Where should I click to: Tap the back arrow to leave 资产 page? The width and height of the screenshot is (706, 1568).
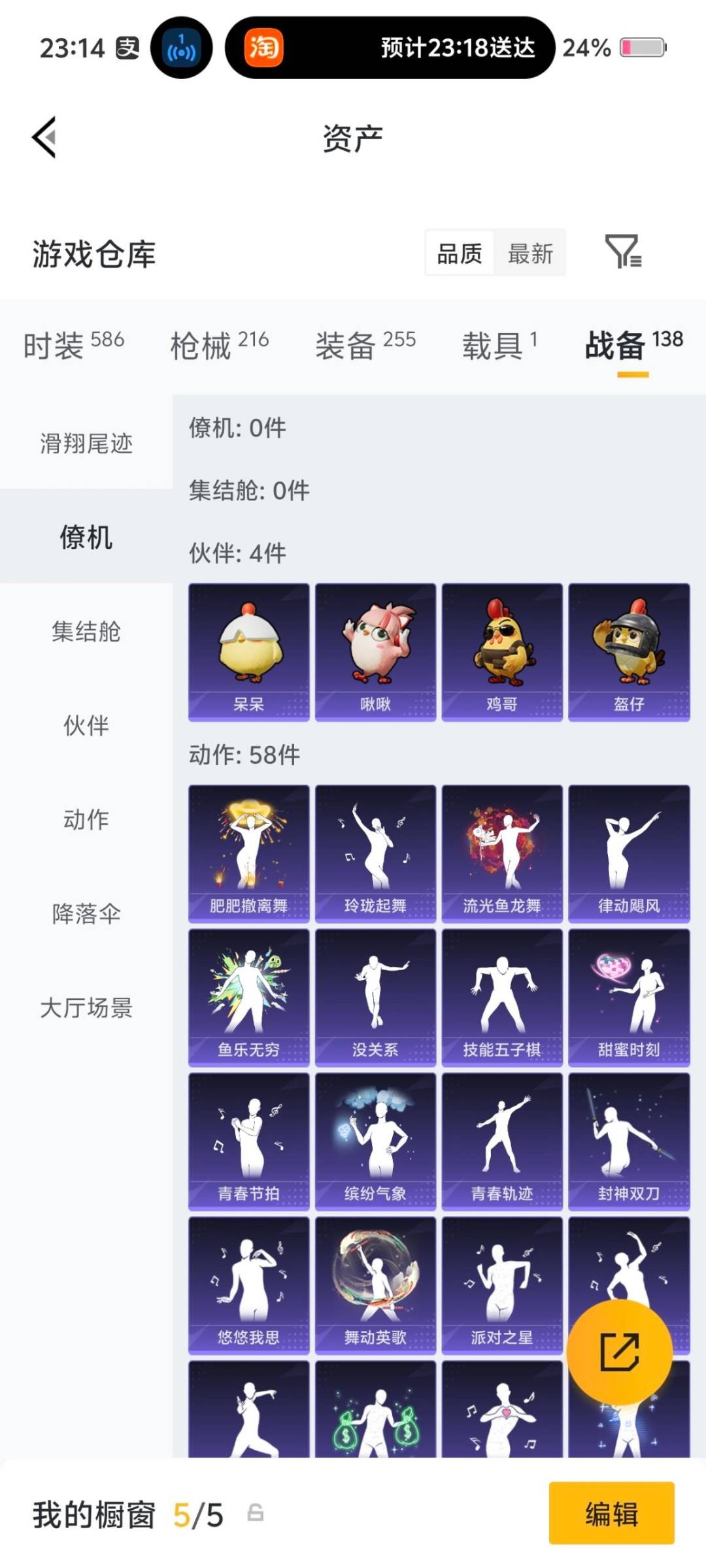43,137
